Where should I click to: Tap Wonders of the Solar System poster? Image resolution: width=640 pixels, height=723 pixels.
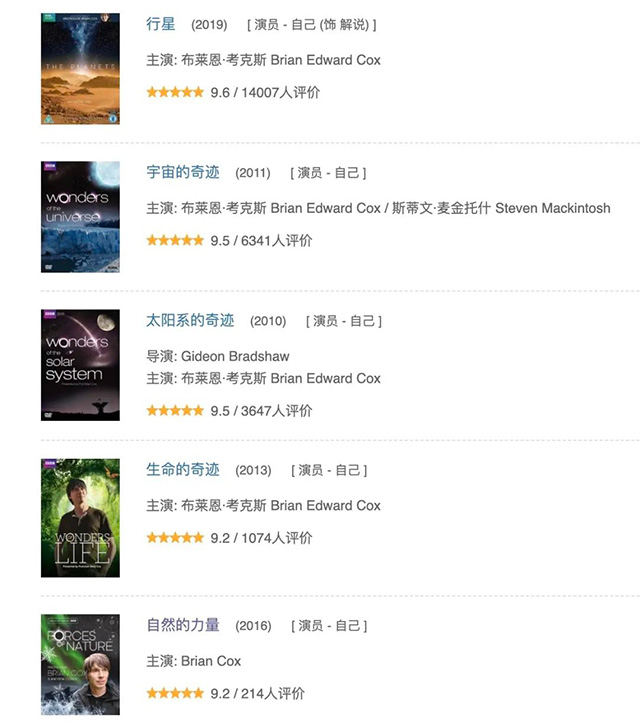pos(80,365)
